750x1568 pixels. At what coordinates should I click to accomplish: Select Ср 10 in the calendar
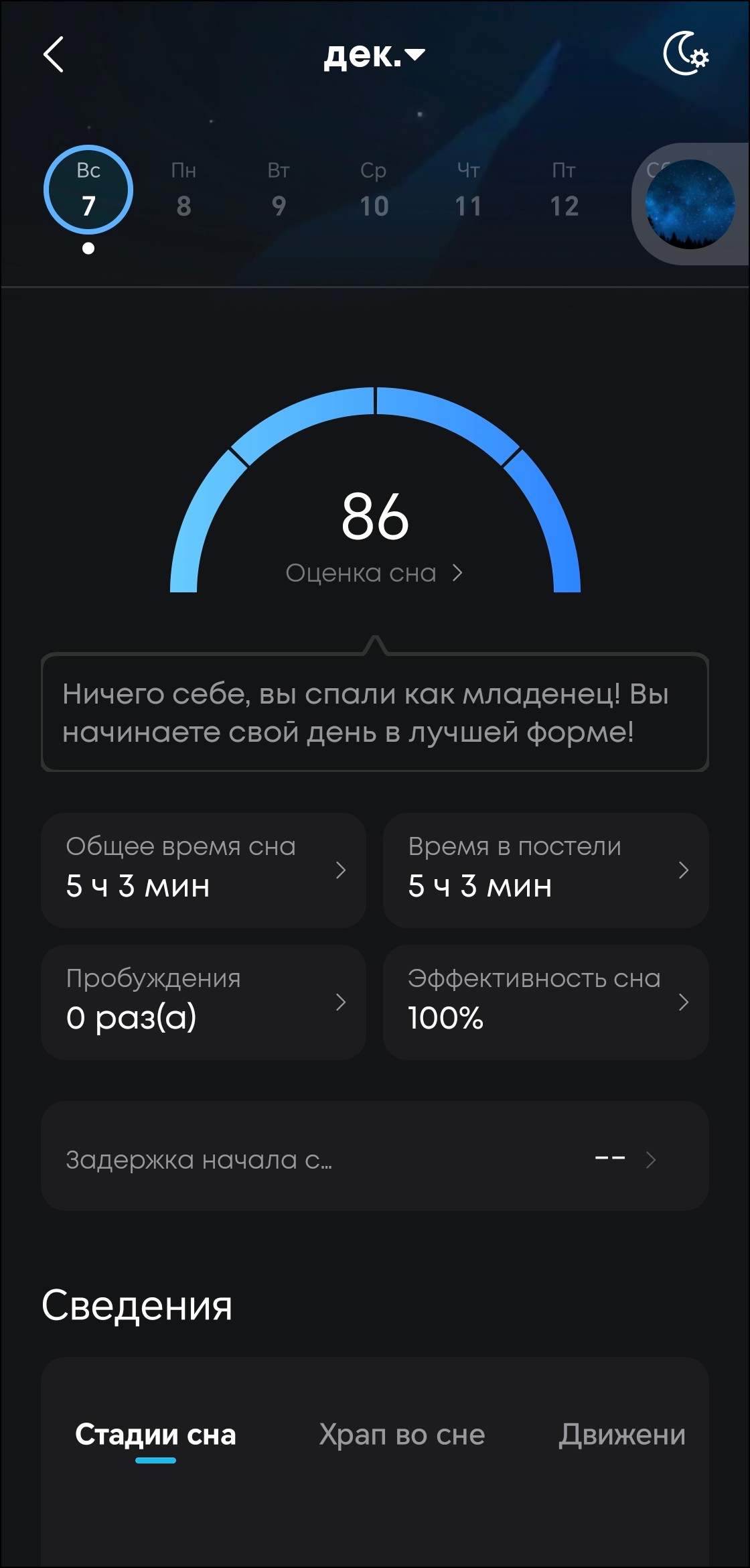[x=374, y=190]
